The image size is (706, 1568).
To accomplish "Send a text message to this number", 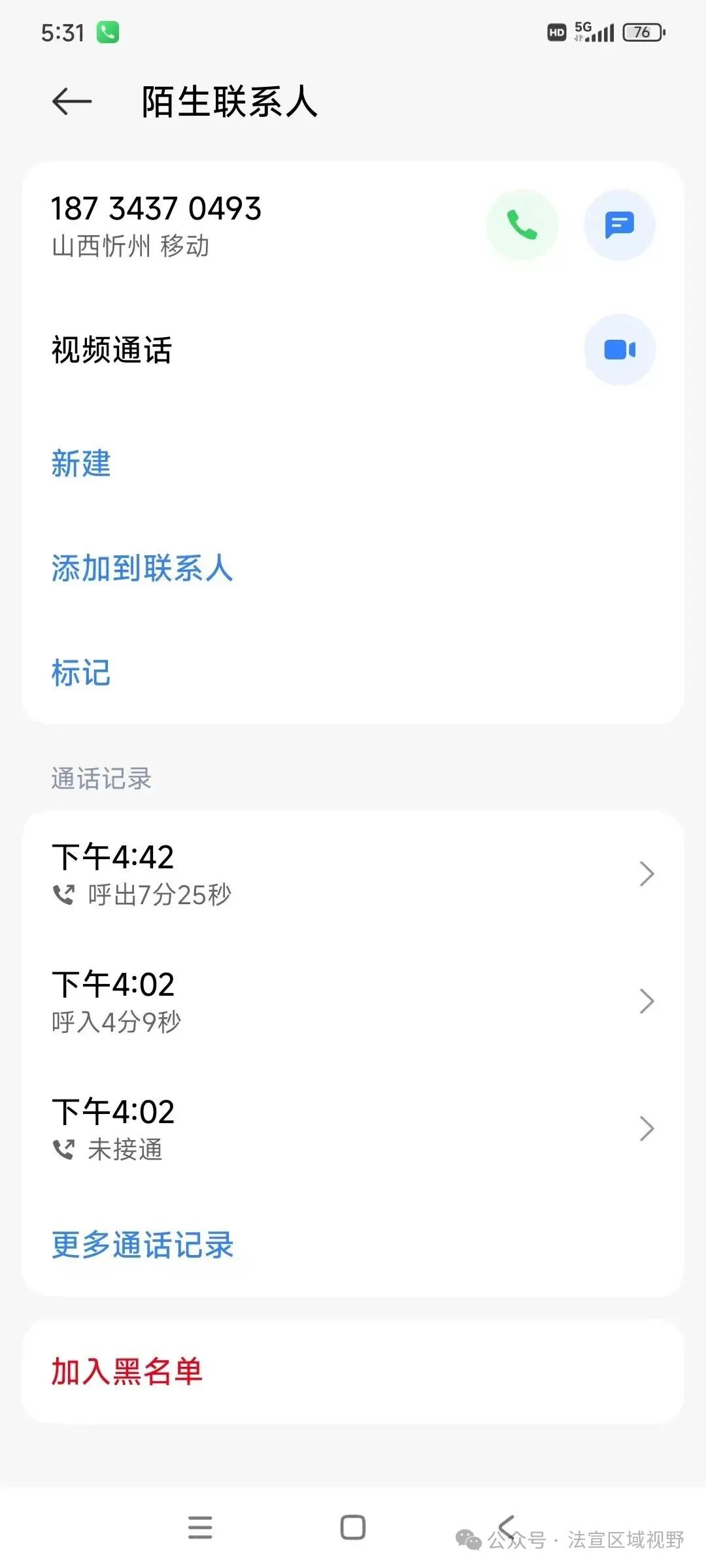I will tap(619, 225).
